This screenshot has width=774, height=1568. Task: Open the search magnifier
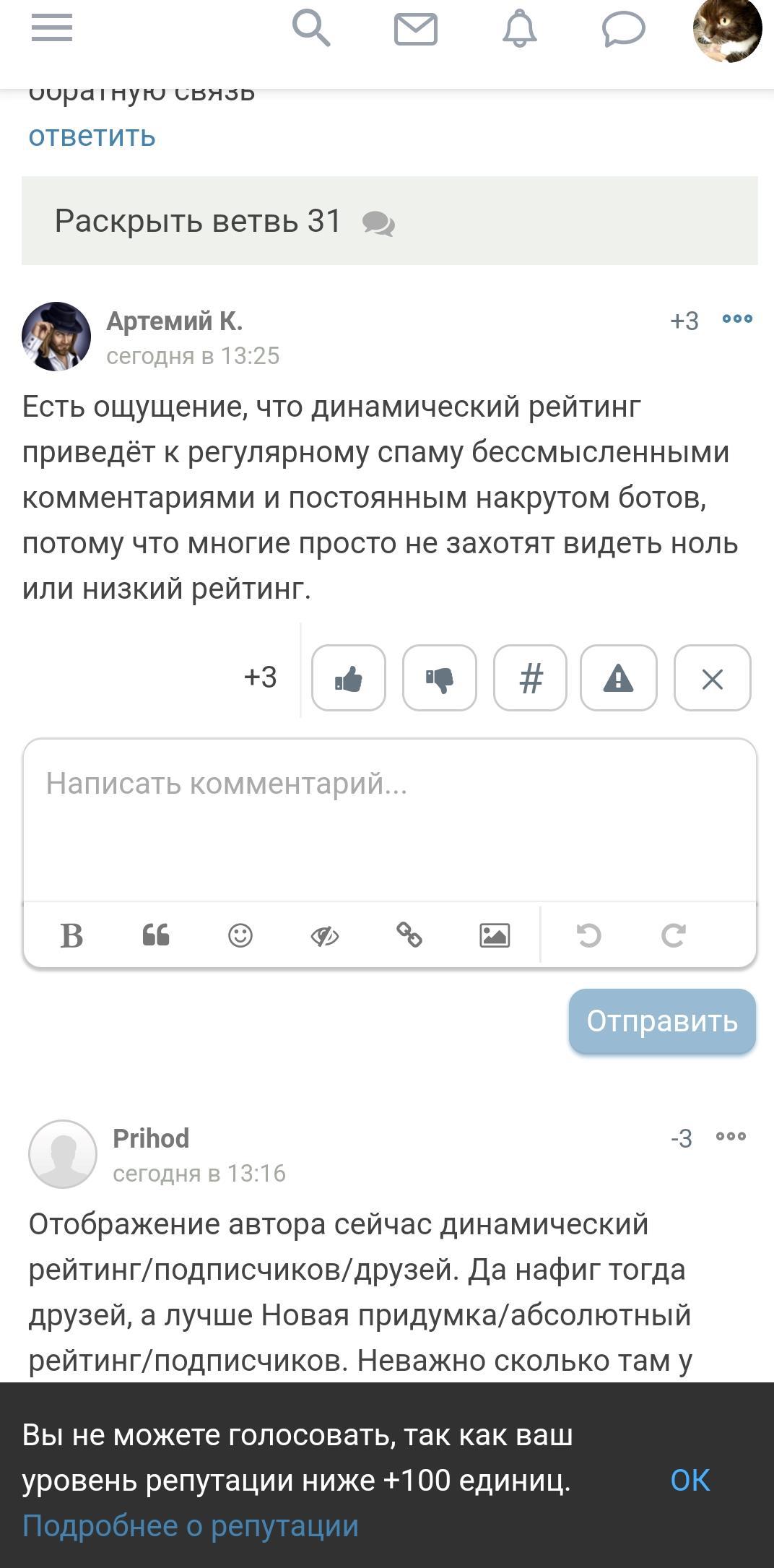[310, 29]
